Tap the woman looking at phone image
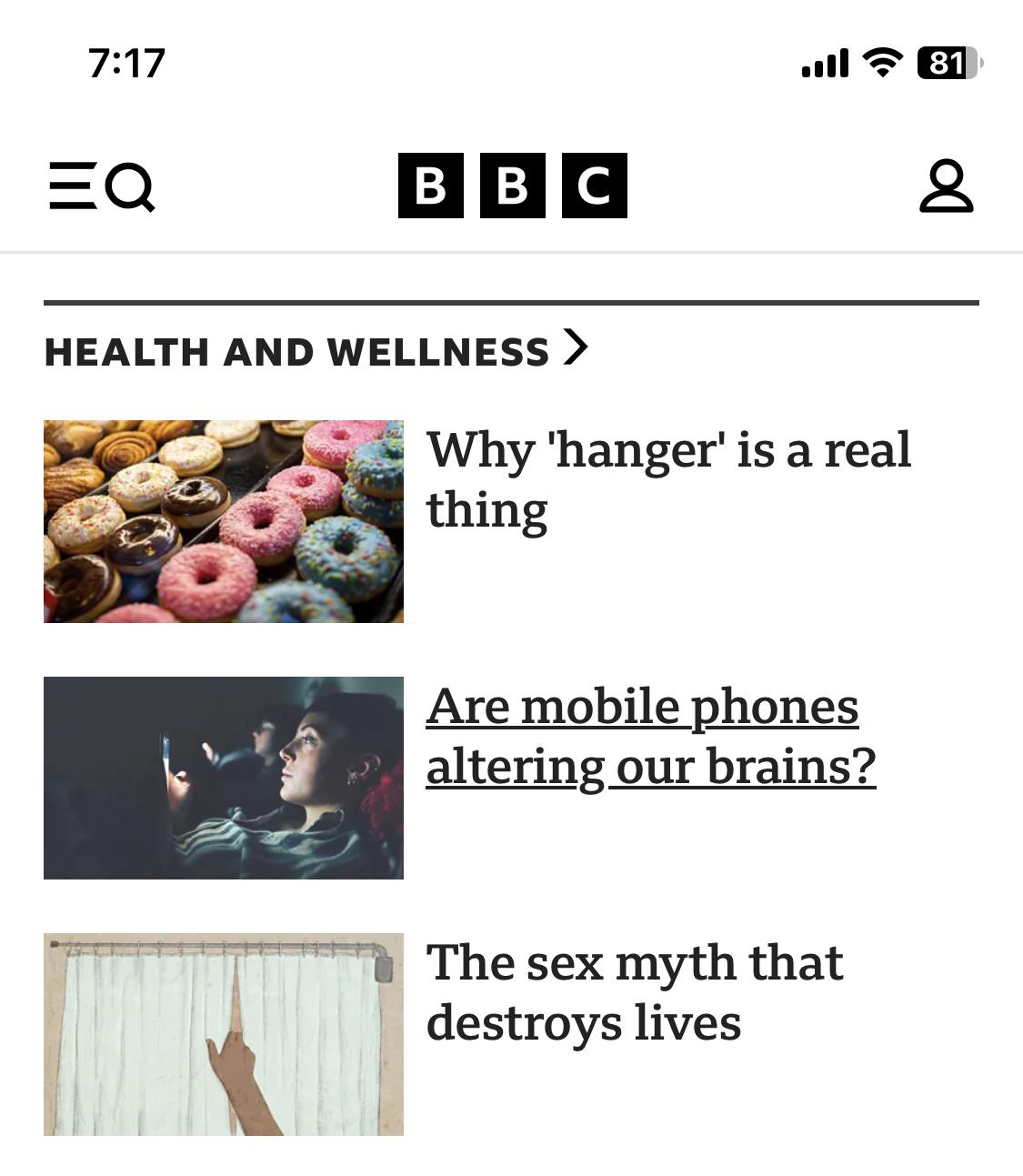Viewport: 1023px width, 1176px height. (x=224, y=778)
